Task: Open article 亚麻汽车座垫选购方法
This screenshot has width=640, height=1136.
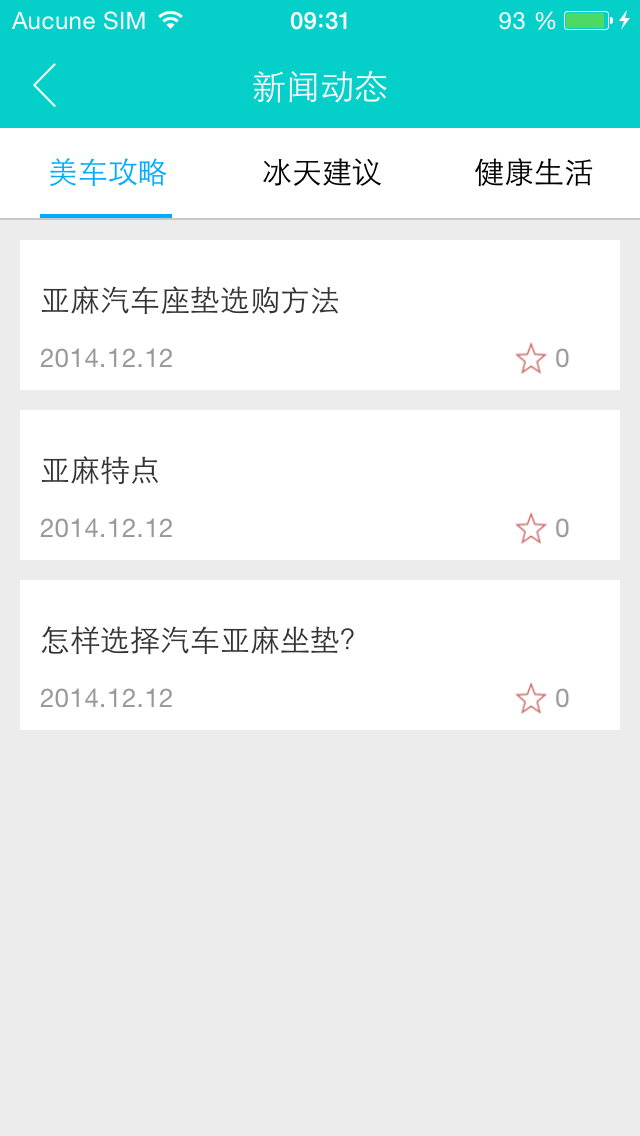Action: point(320,315)
